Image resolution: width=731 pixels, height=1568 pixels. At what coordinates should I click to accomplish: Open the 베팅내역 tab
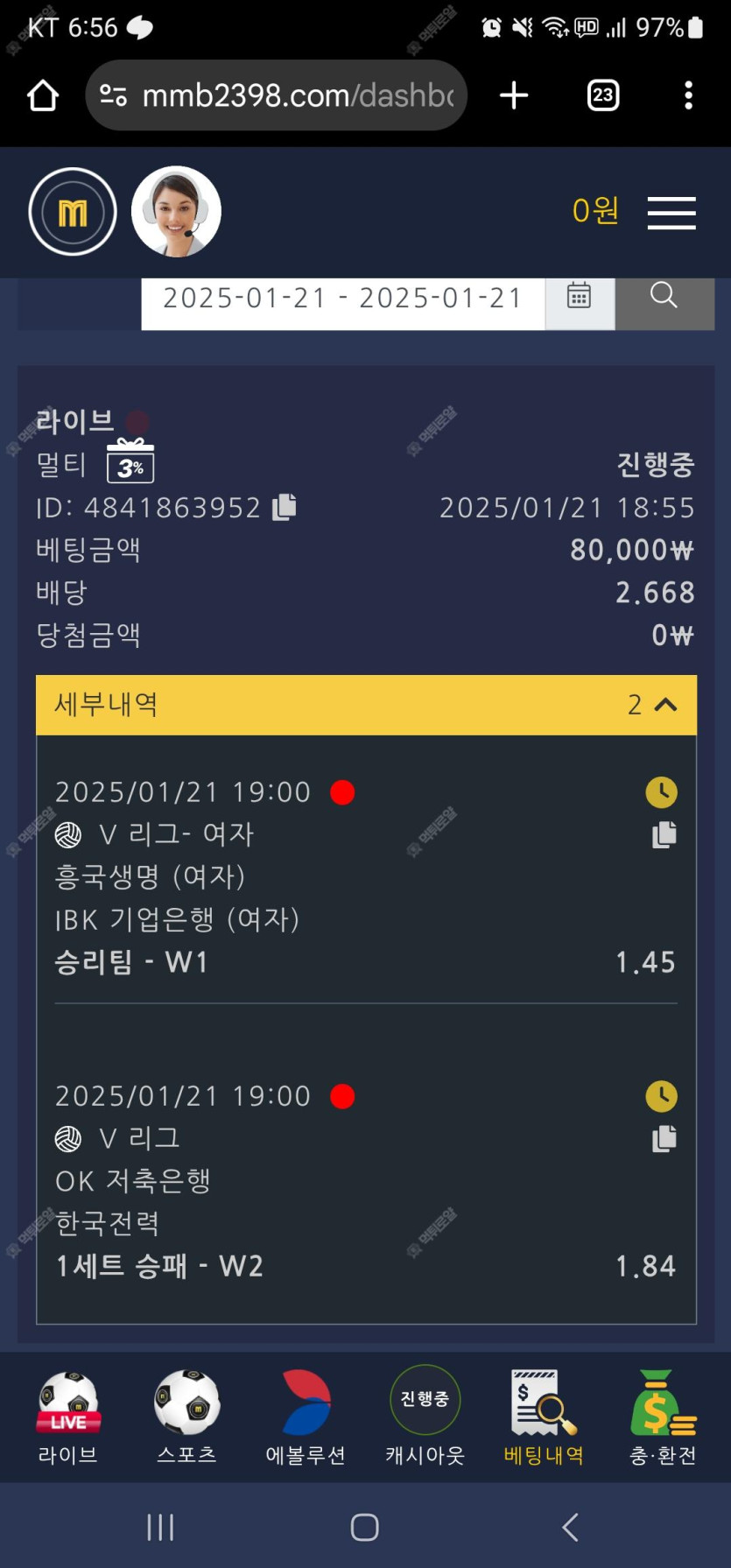pos(544,1417)
